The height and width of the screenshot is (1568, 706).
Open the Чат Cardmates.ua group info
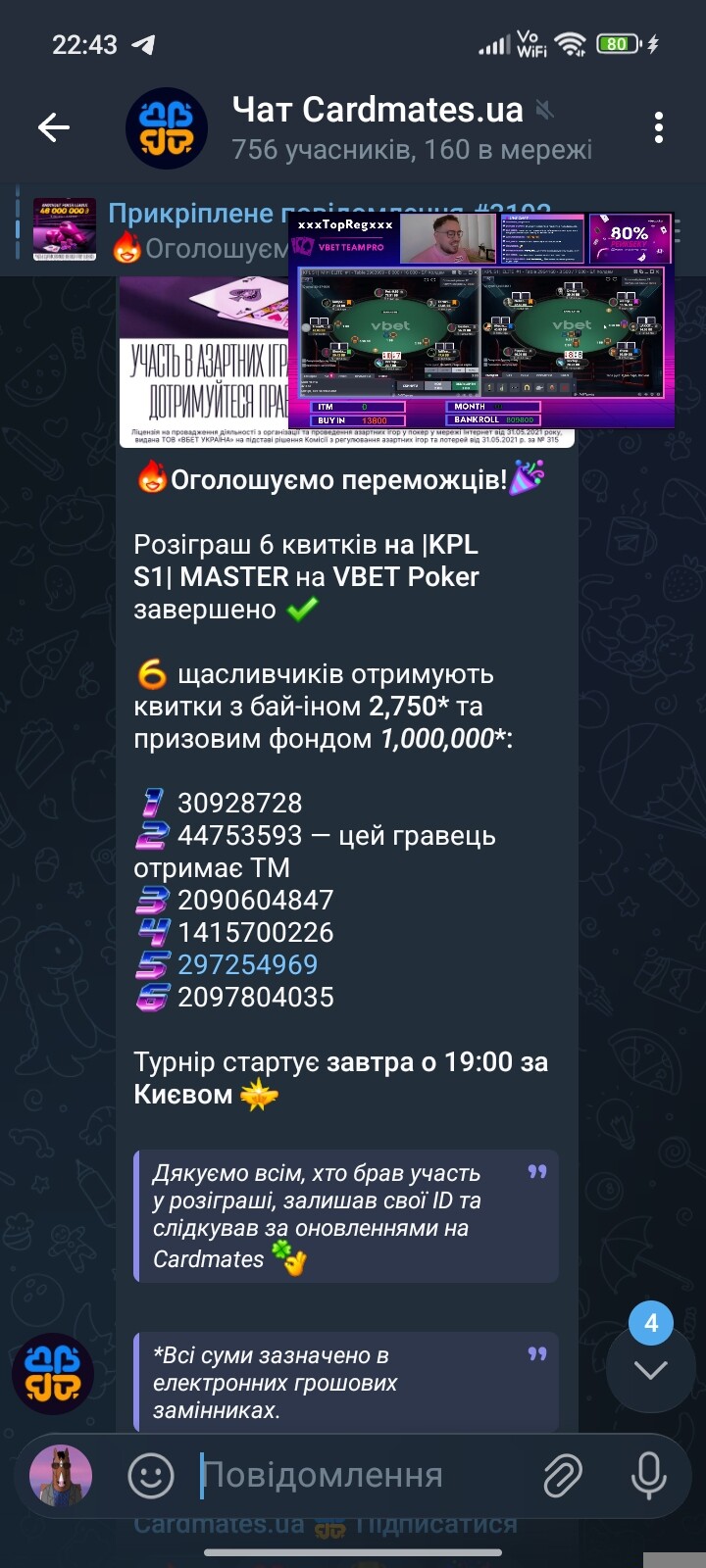pos(378,127)
